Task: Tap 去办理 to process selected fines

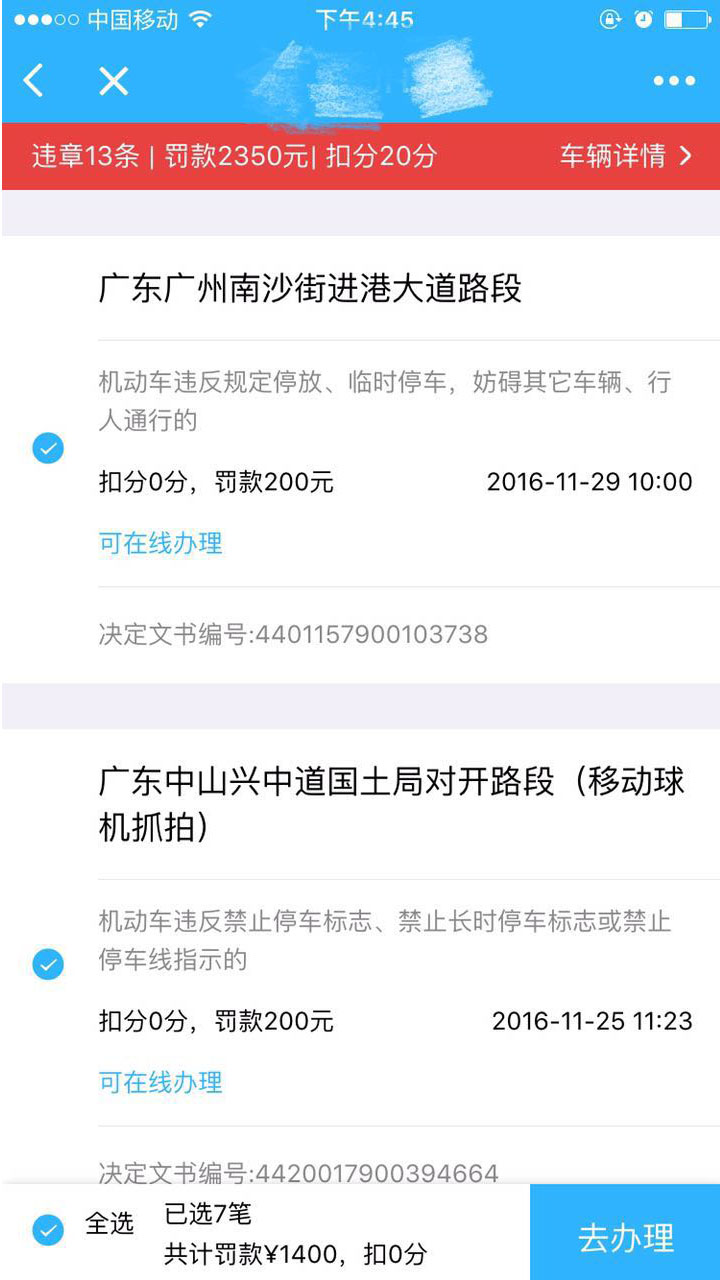Action: pos(625,1237)
